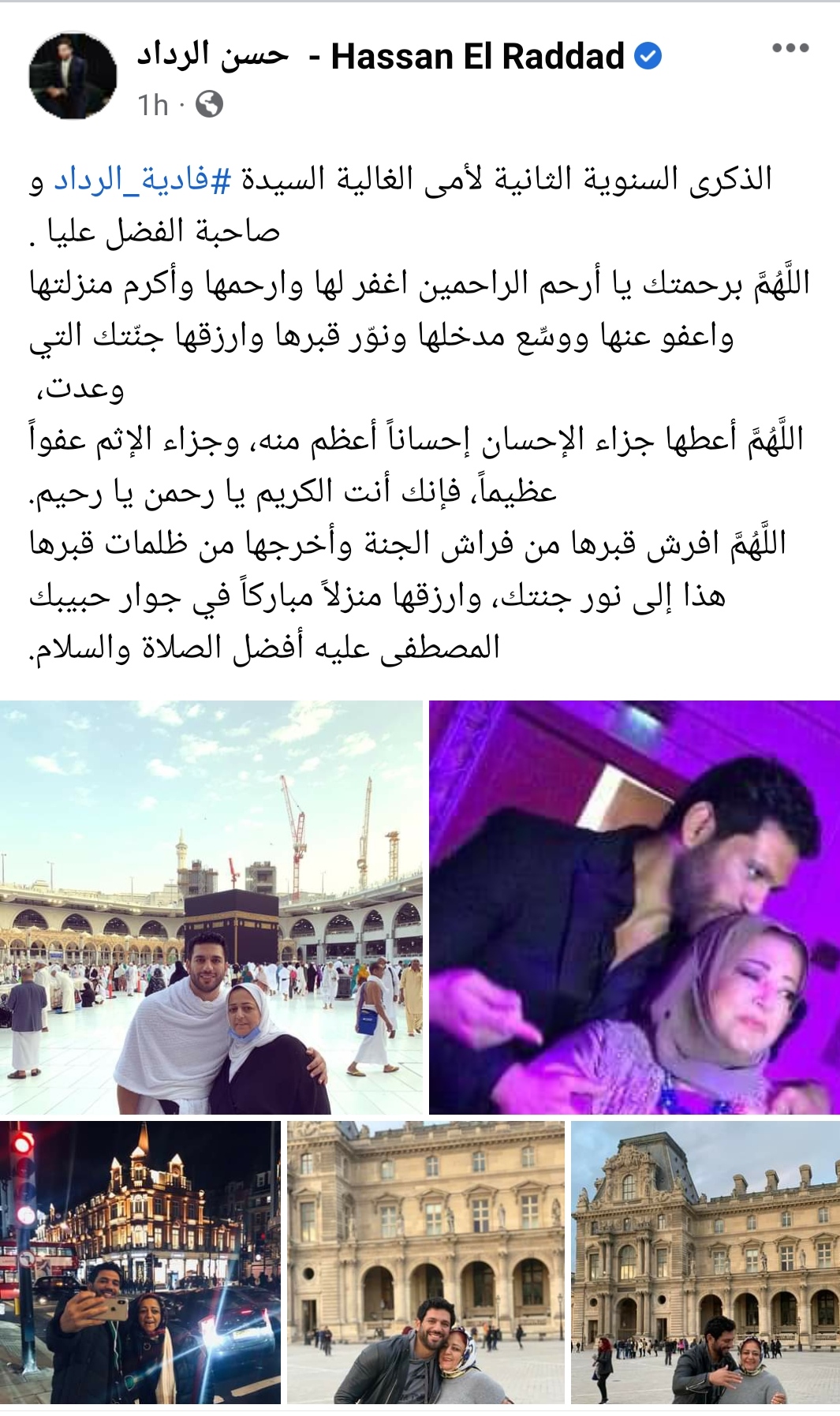Image resolution: width=840 pixels, height=1416 pixels.
Task: Tap the public audience globe icon
Action: point(209,104)
